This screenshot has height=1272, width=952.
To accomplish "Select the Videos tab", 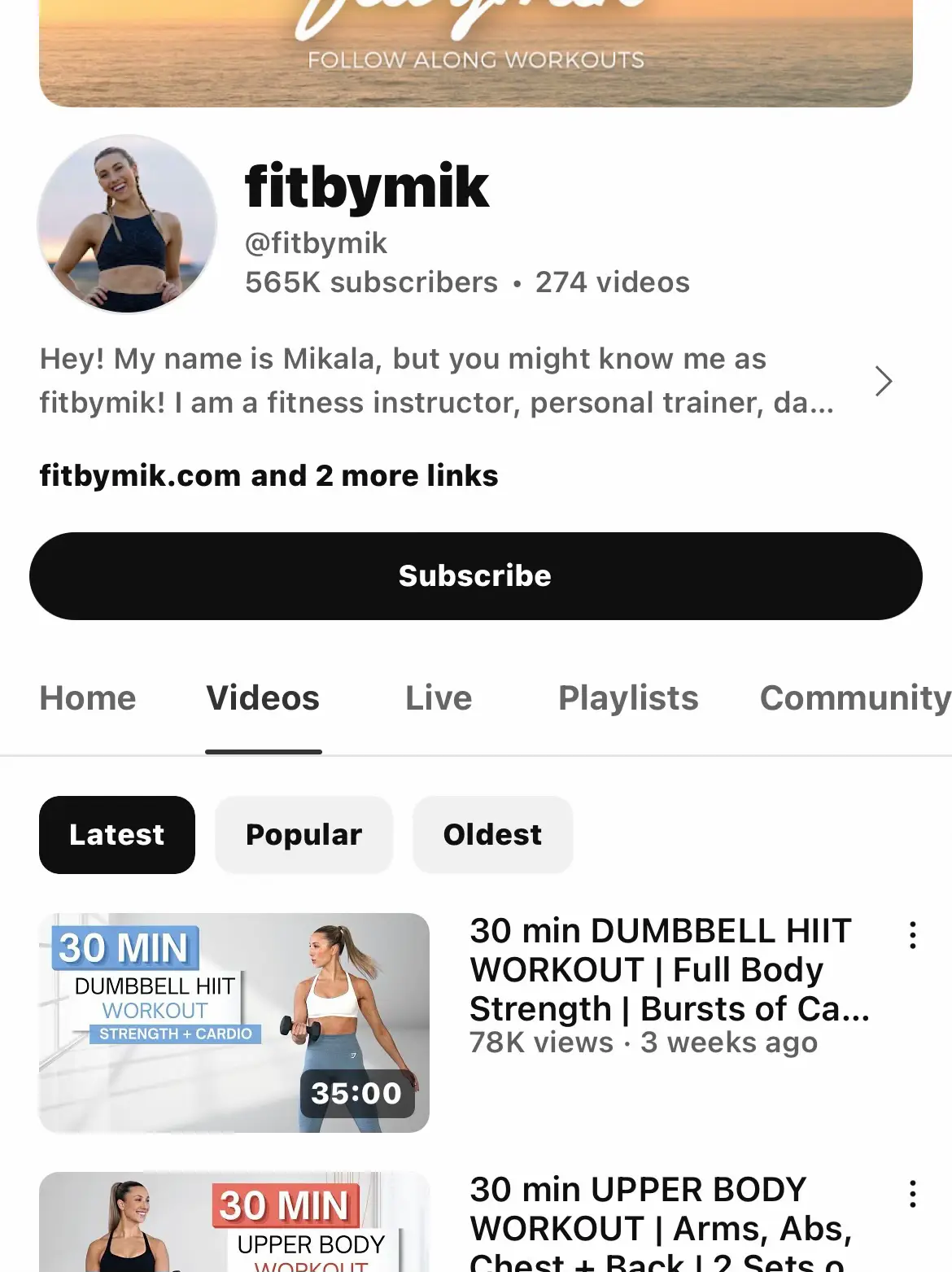I will click(263, 698).
